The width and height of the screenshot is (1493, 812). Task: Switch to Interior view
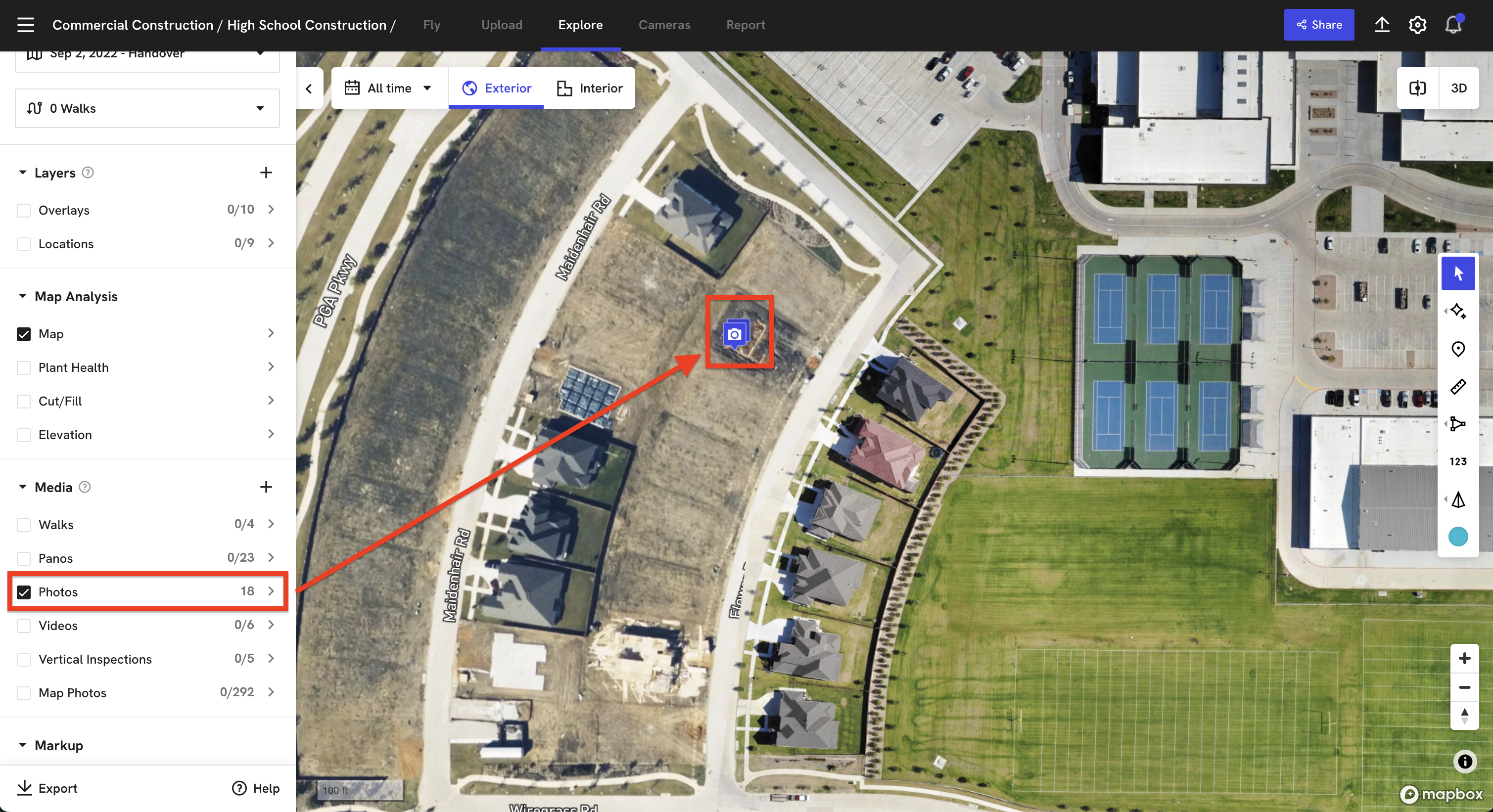pyautogui.click(x=590, y=88)
